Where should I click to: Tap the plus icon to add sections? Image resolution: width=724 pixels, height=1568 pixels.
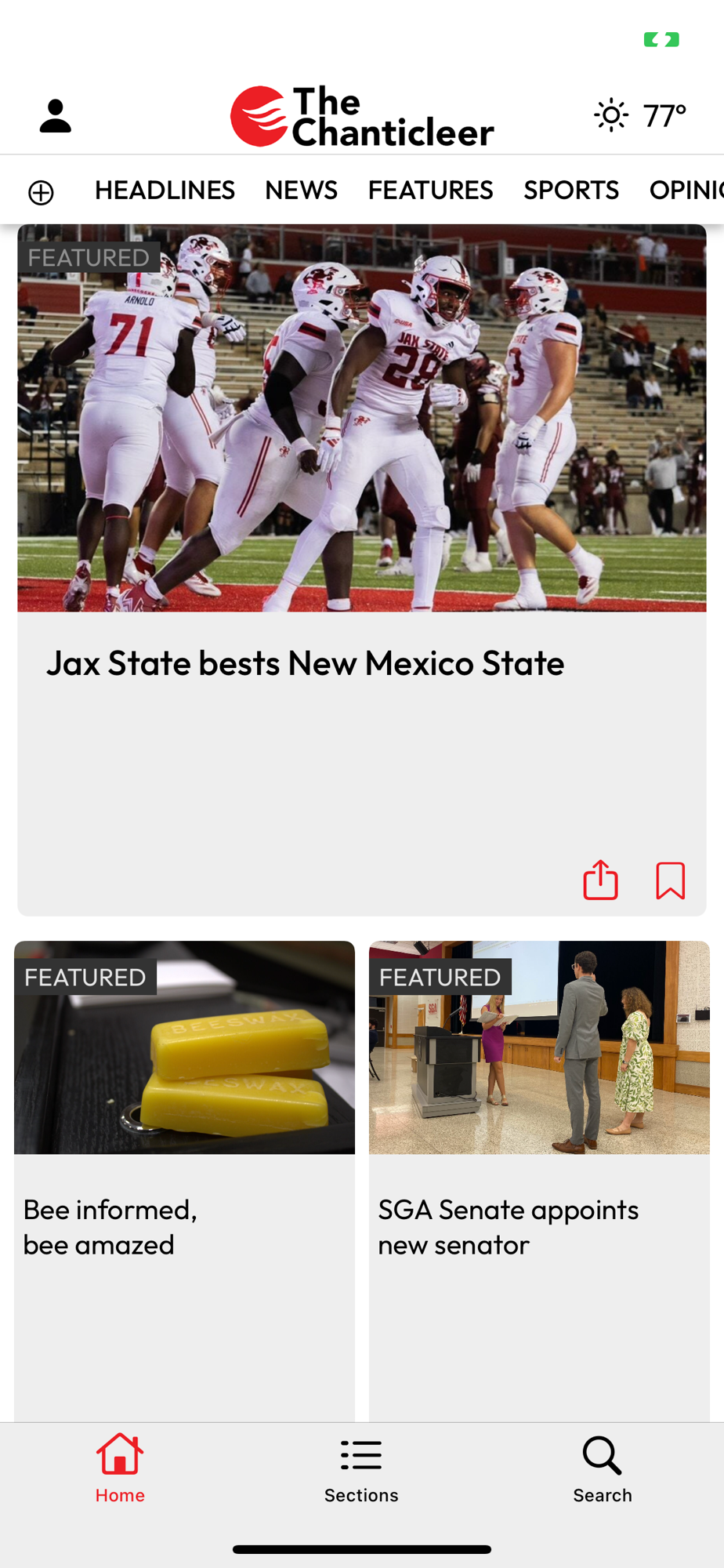point(41,192)
